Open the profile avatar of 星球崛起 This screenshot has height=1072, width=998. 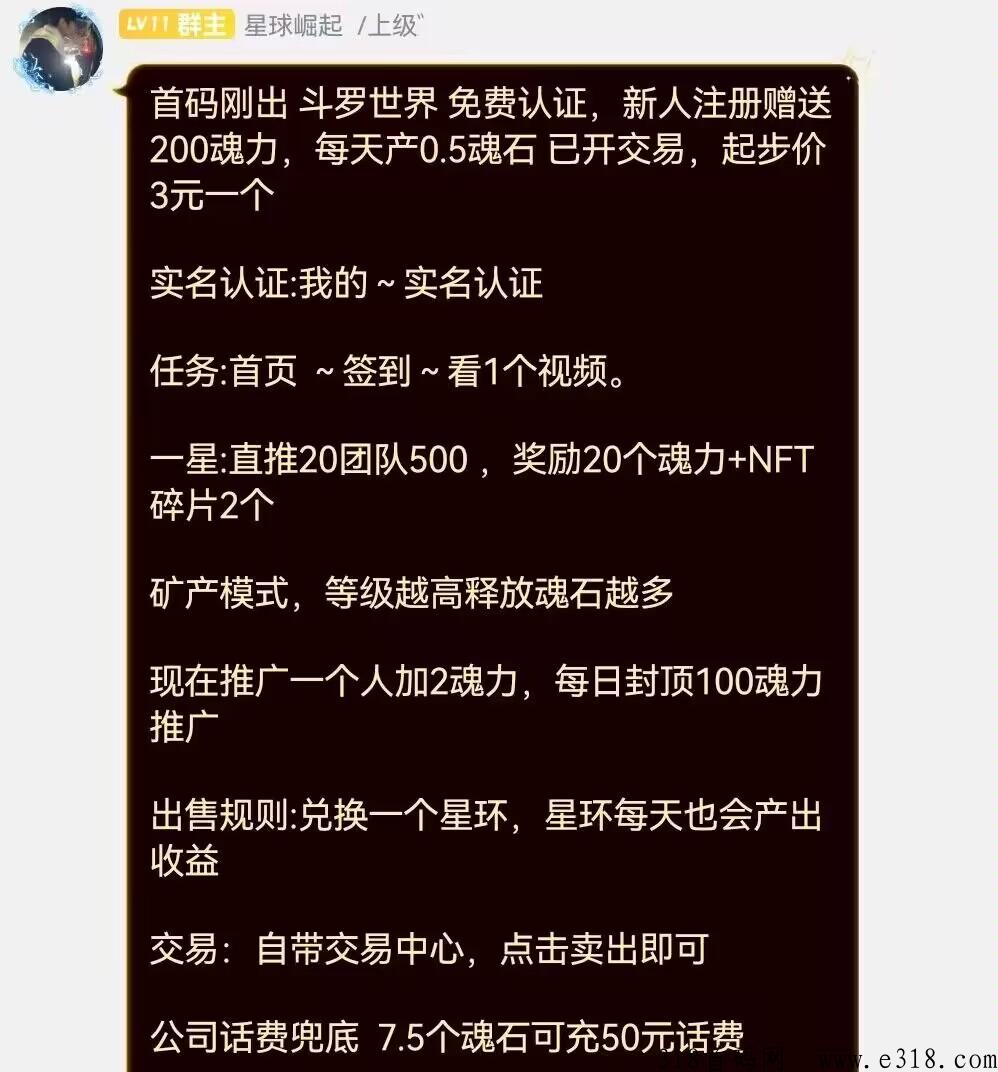pos(58,48)
